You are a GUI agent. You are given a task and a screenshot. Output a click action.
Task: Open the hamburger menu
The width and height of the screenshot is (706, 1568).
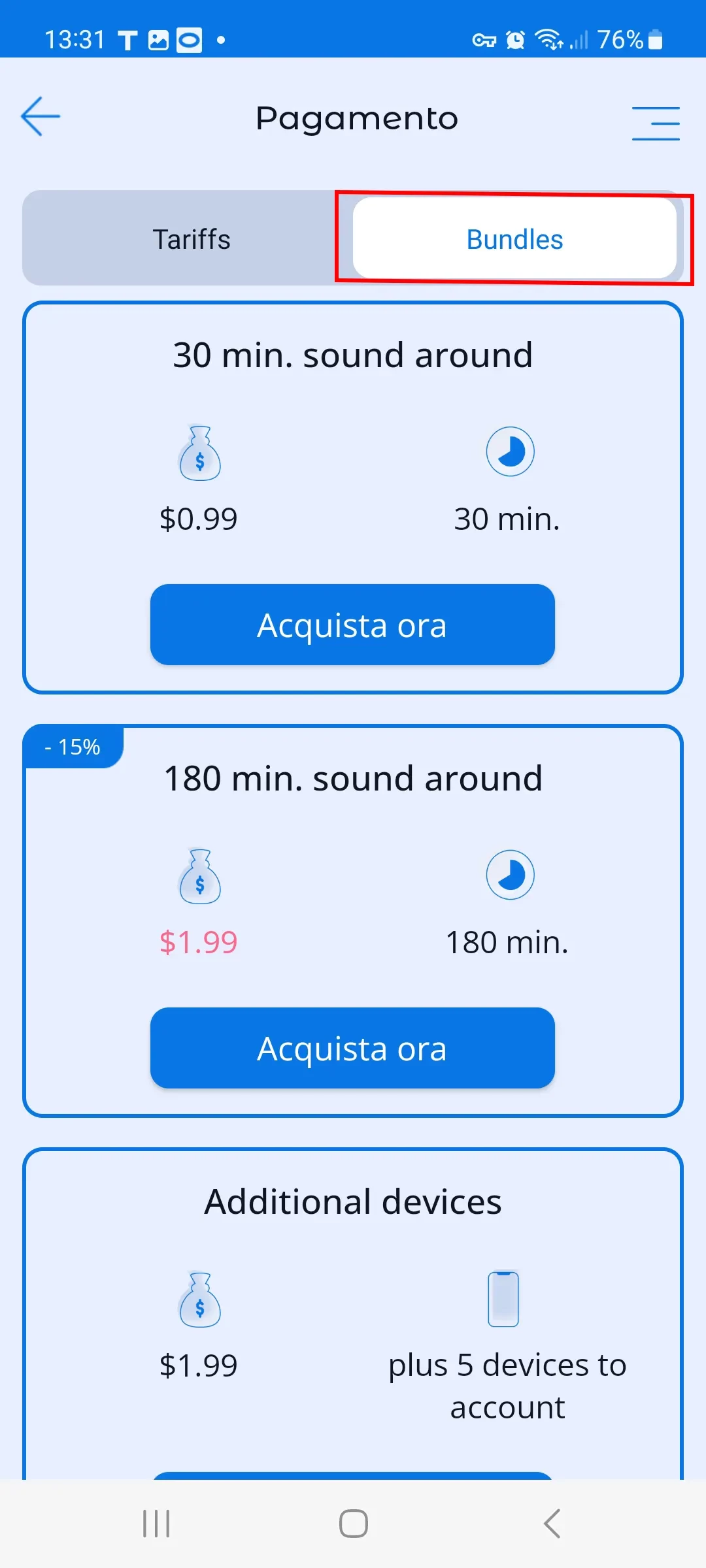click(656, 123)
